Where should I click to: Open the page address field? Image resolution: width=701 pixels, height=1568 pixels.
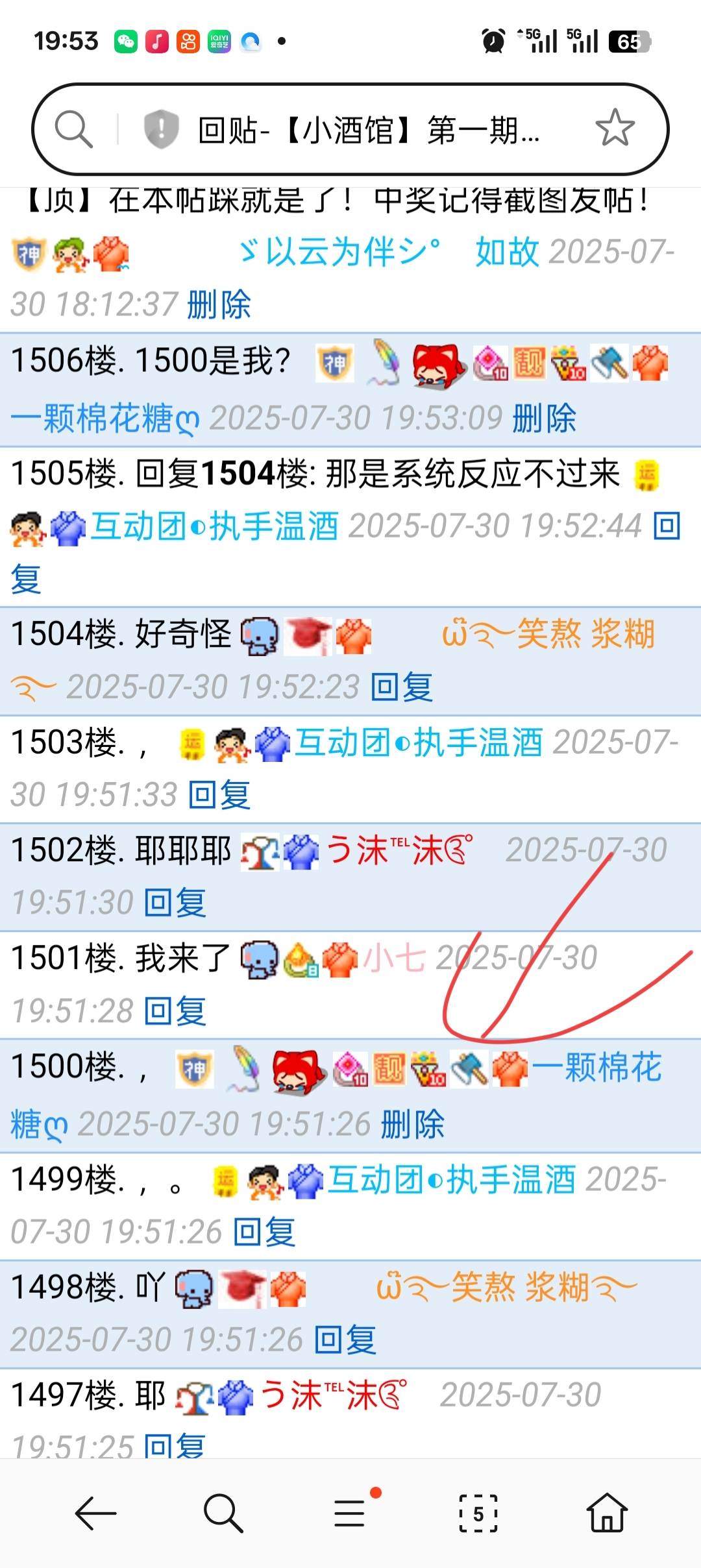tap(368, 130)
